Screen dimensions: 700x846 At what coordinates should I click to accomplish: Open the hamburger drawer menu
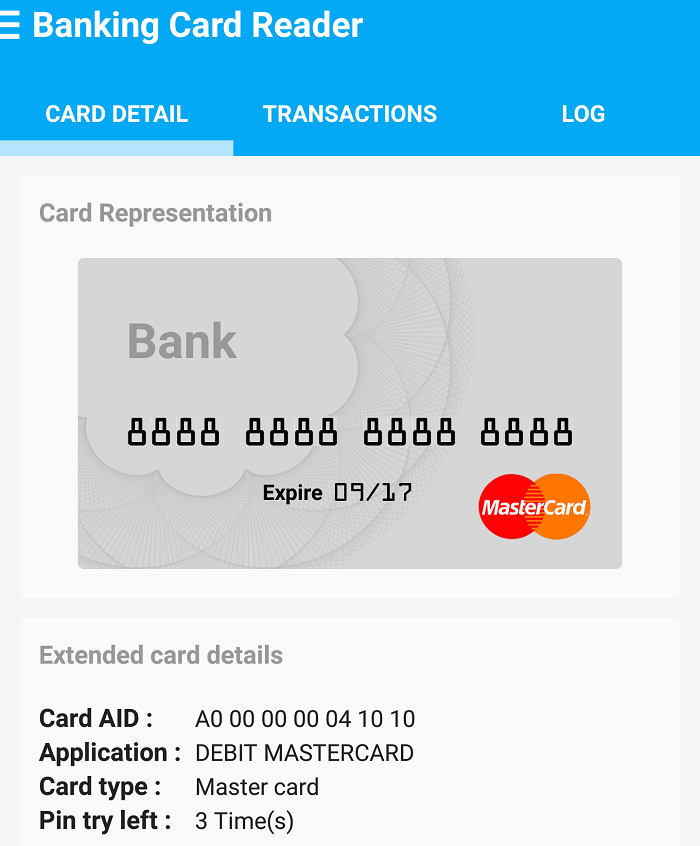[9, 25]
